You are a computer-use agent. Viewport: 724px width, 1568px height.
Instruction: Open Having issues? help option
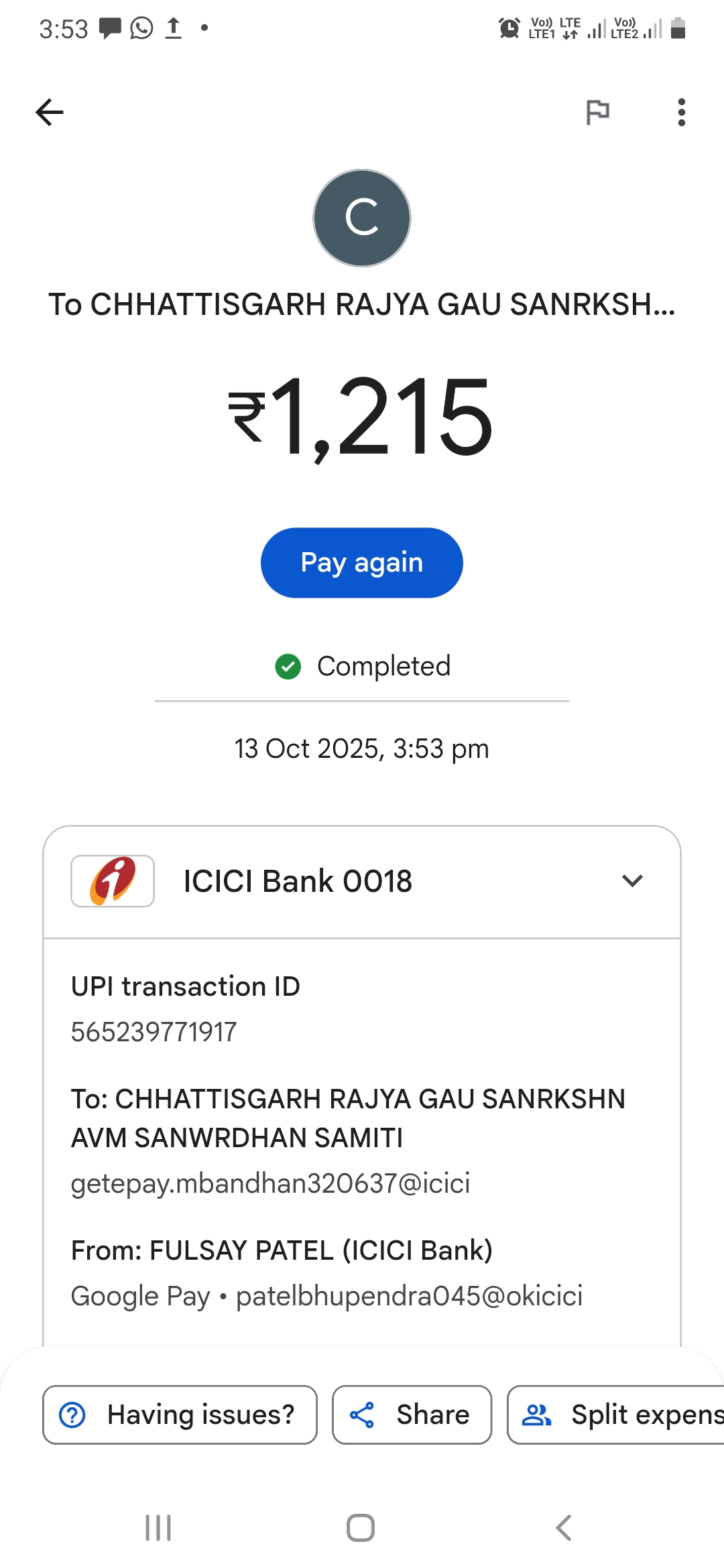click(x=180, y=1415)
